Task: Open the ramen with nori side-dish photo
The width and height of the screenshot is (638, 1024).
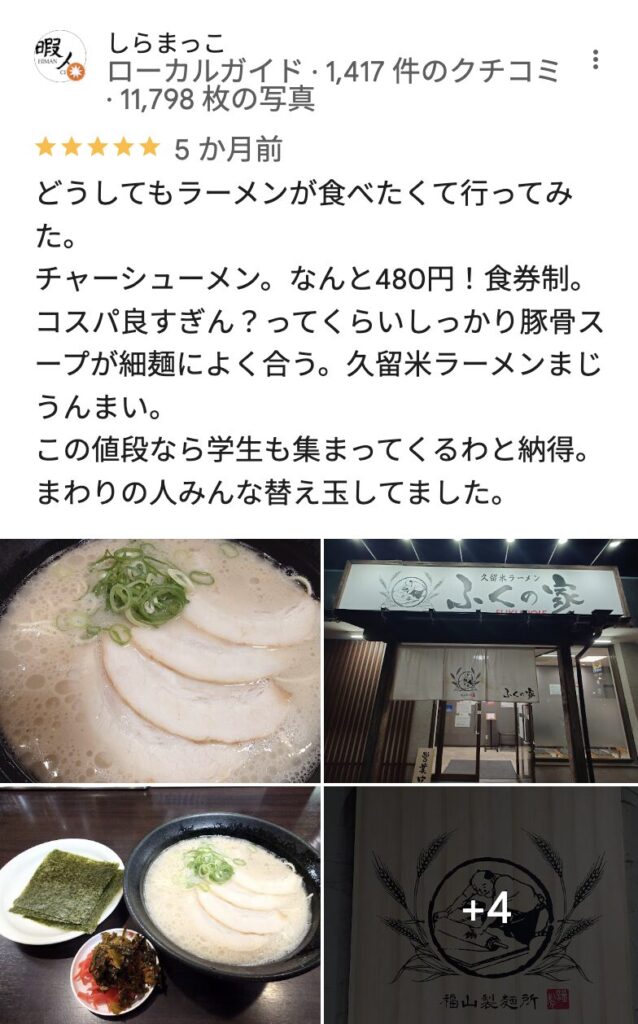Action: coord(160,905)
